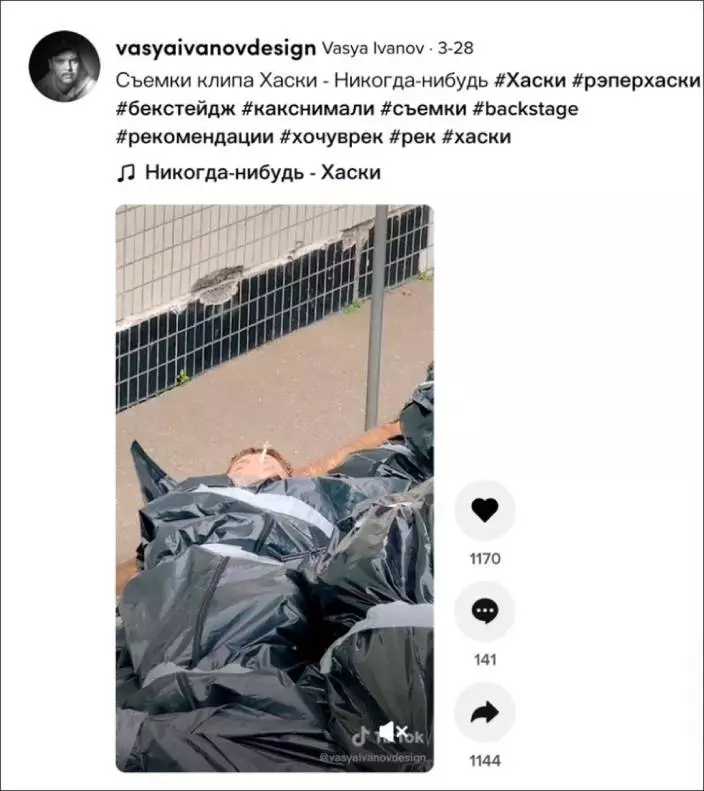
Task: Unmute the video sound
Action: 391,733
